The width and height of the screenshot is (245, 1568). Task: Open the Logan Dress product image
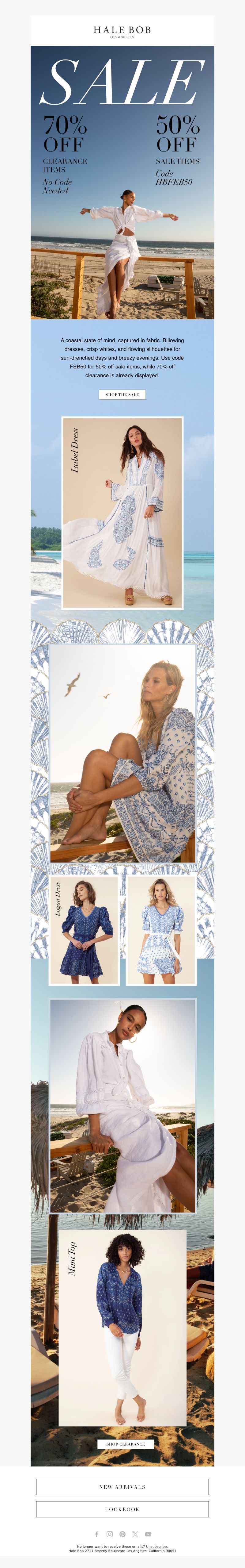point(84,929)
